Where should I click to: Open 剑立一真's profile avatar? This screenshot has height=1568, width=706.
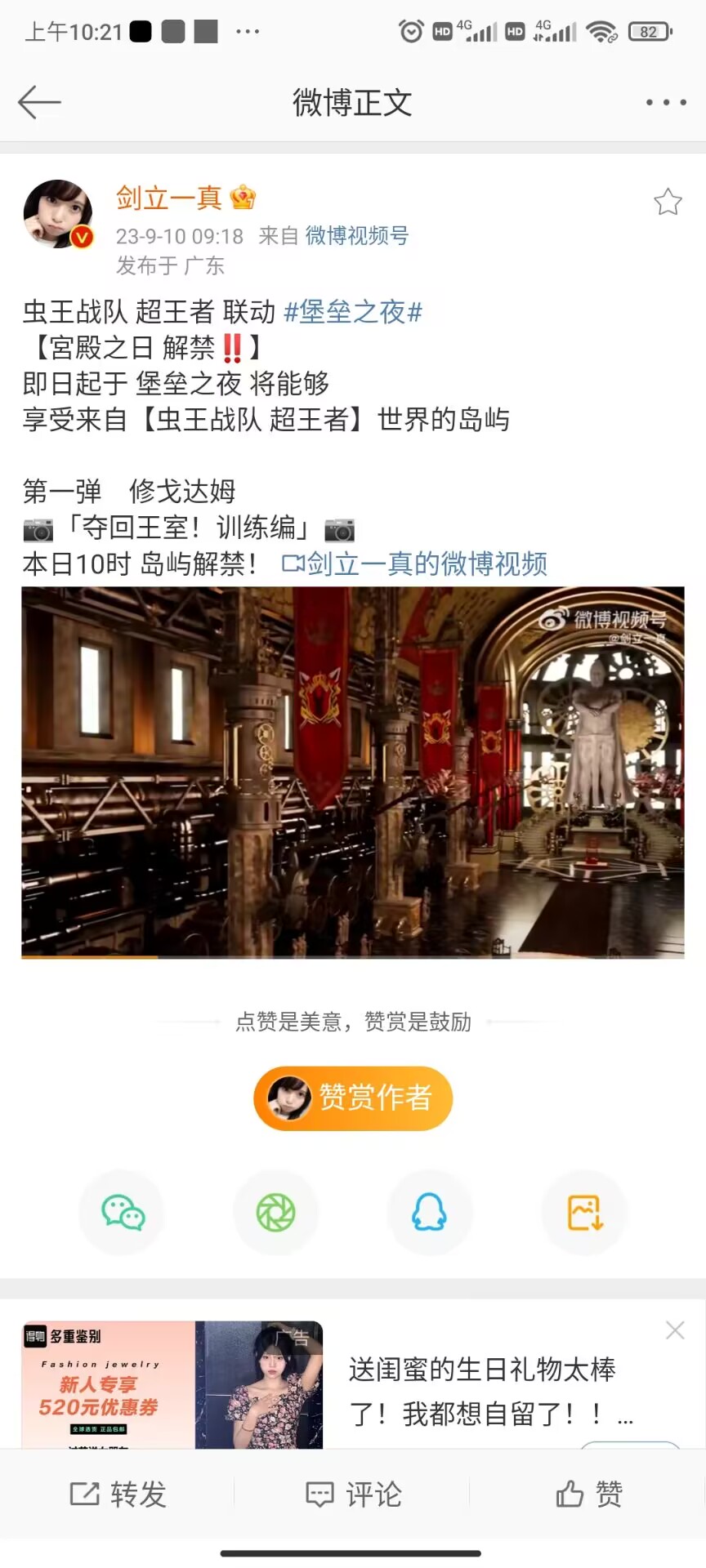(x=57, y=214)
